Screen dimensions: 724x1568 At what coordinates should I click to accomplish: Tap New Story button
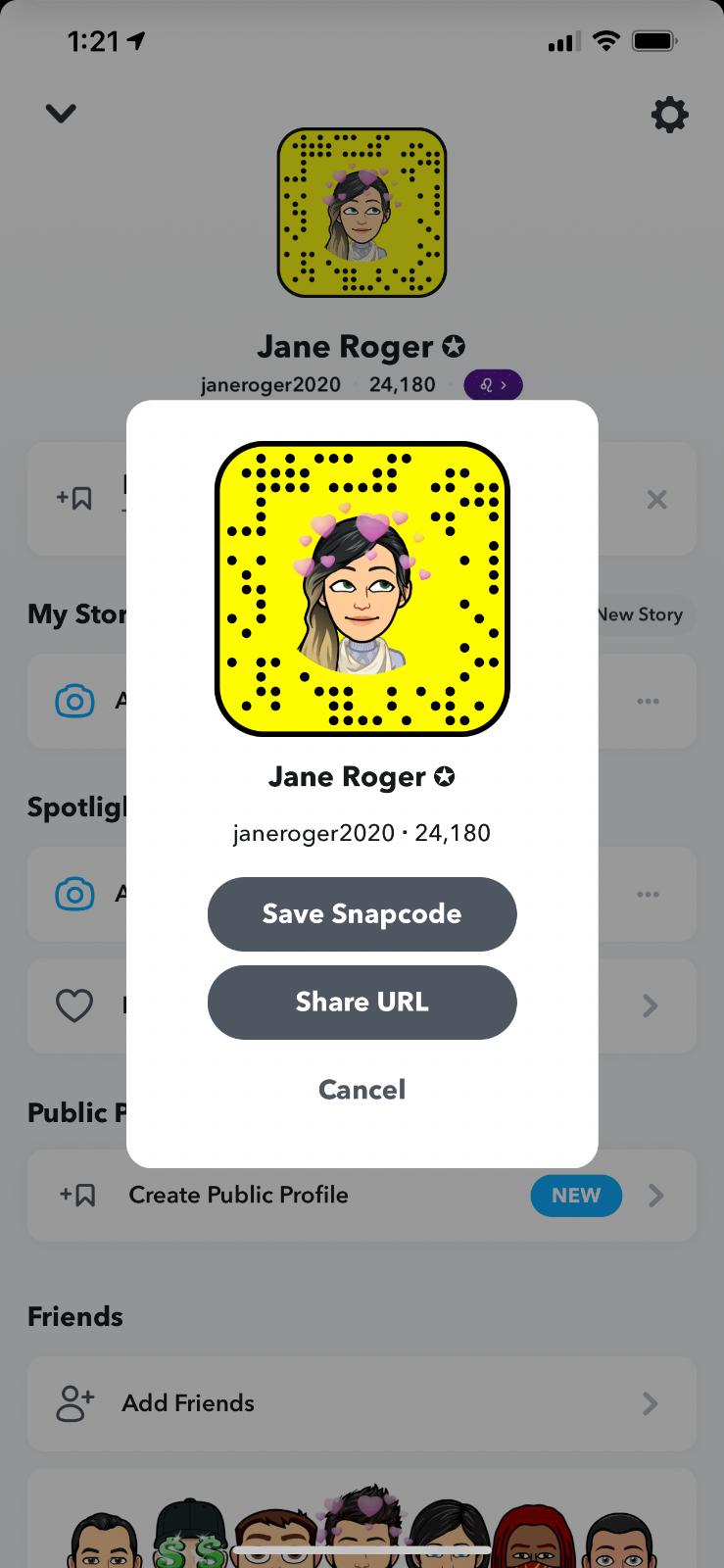pyautogui.click(x=643, y=614)
